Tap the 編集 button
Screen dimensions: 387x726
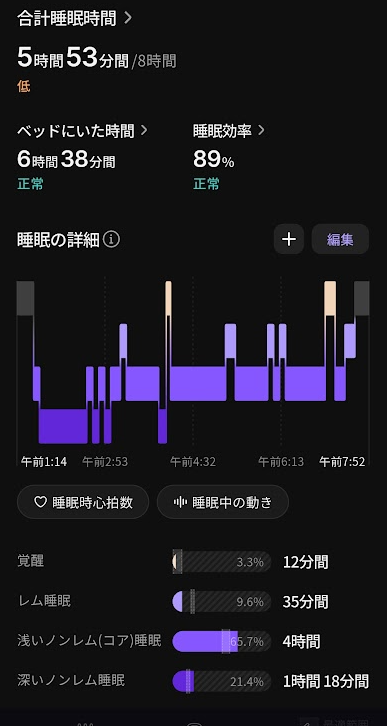[340, 239]
